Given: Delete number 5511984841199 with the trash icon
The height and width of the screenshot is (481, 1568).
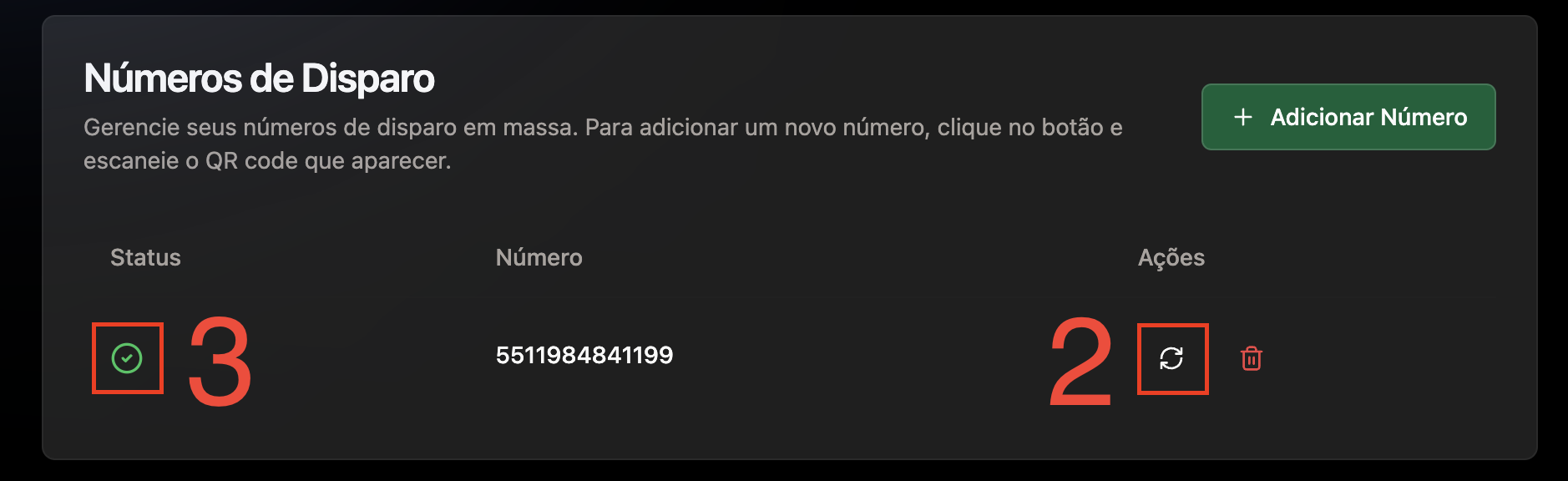Looking at the screenshot, I should (x=1251, y=358).
